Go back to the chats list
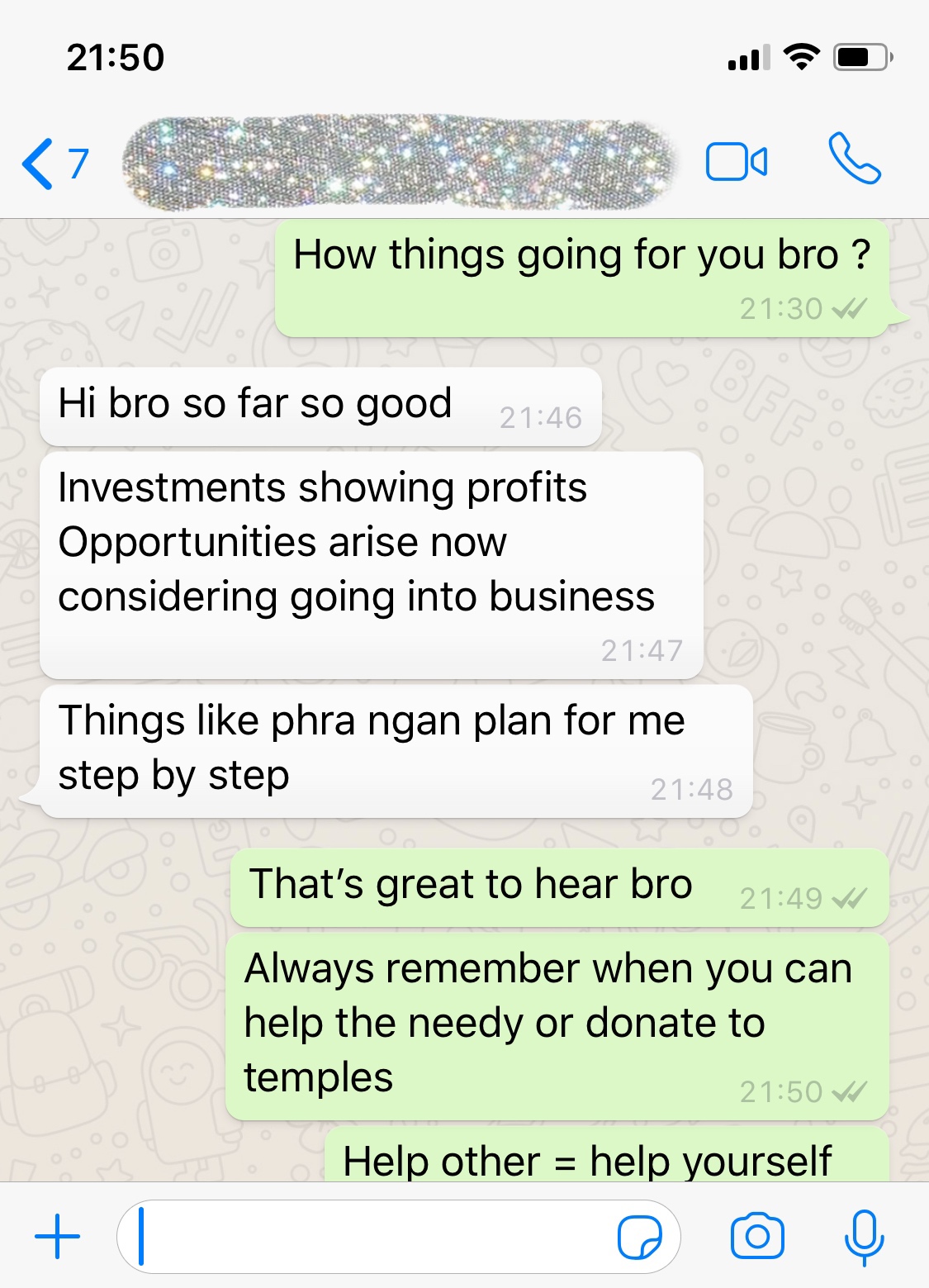 (53, 164)
